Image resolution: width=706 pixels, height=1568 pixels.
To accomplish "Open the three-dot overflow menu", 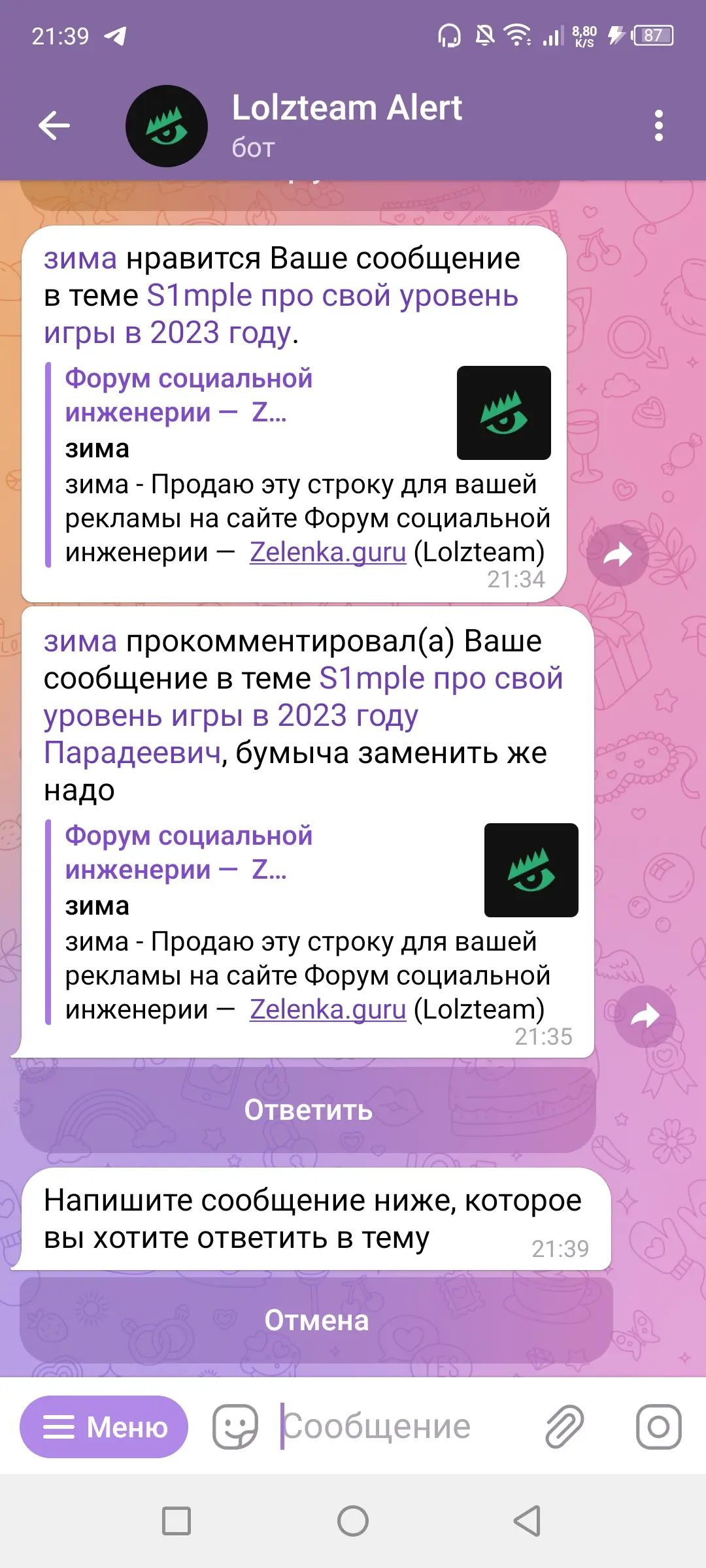I will [658, 125].
